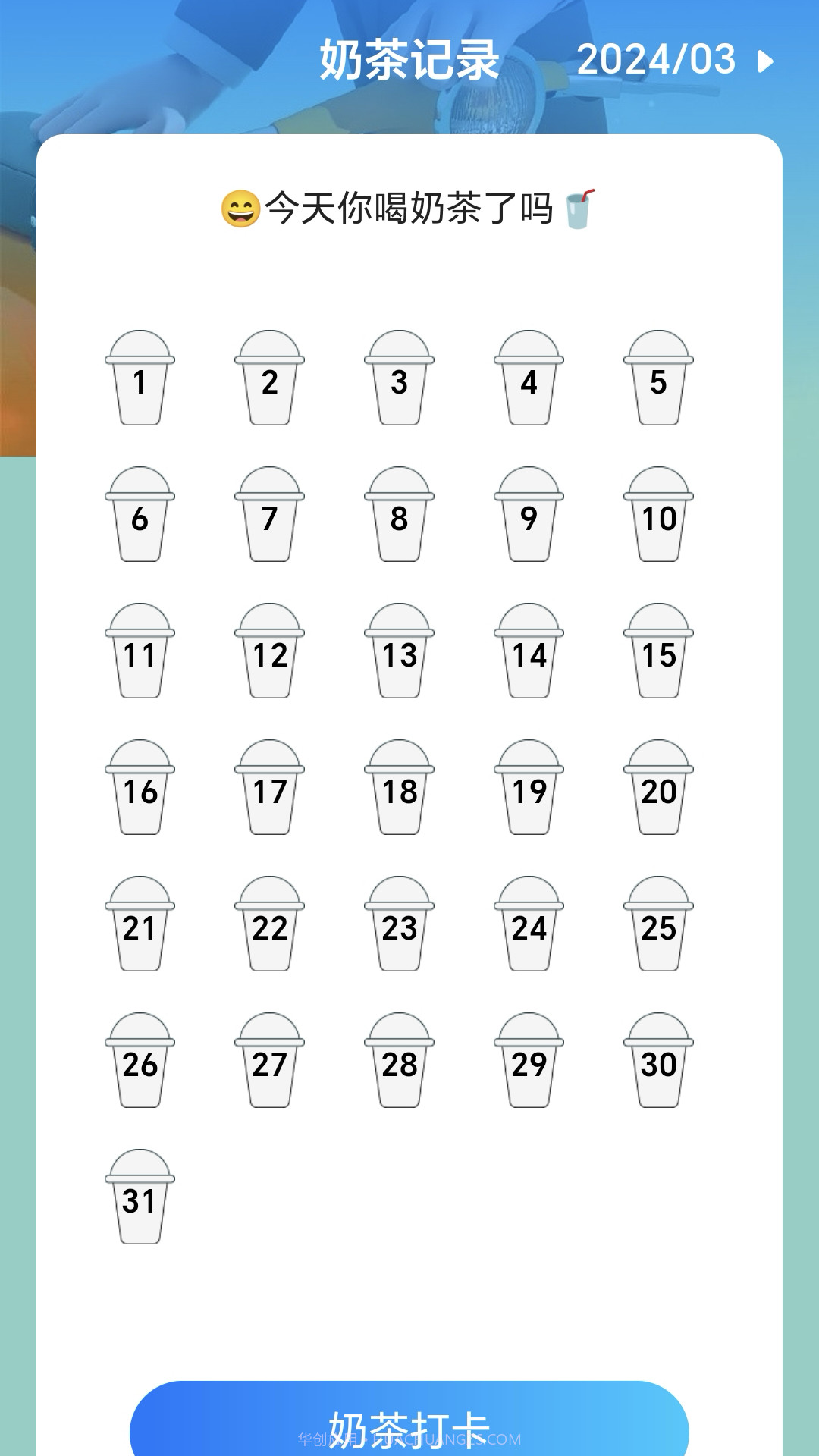
Task: Select the cup for day 25
Action: pos(658,924)
